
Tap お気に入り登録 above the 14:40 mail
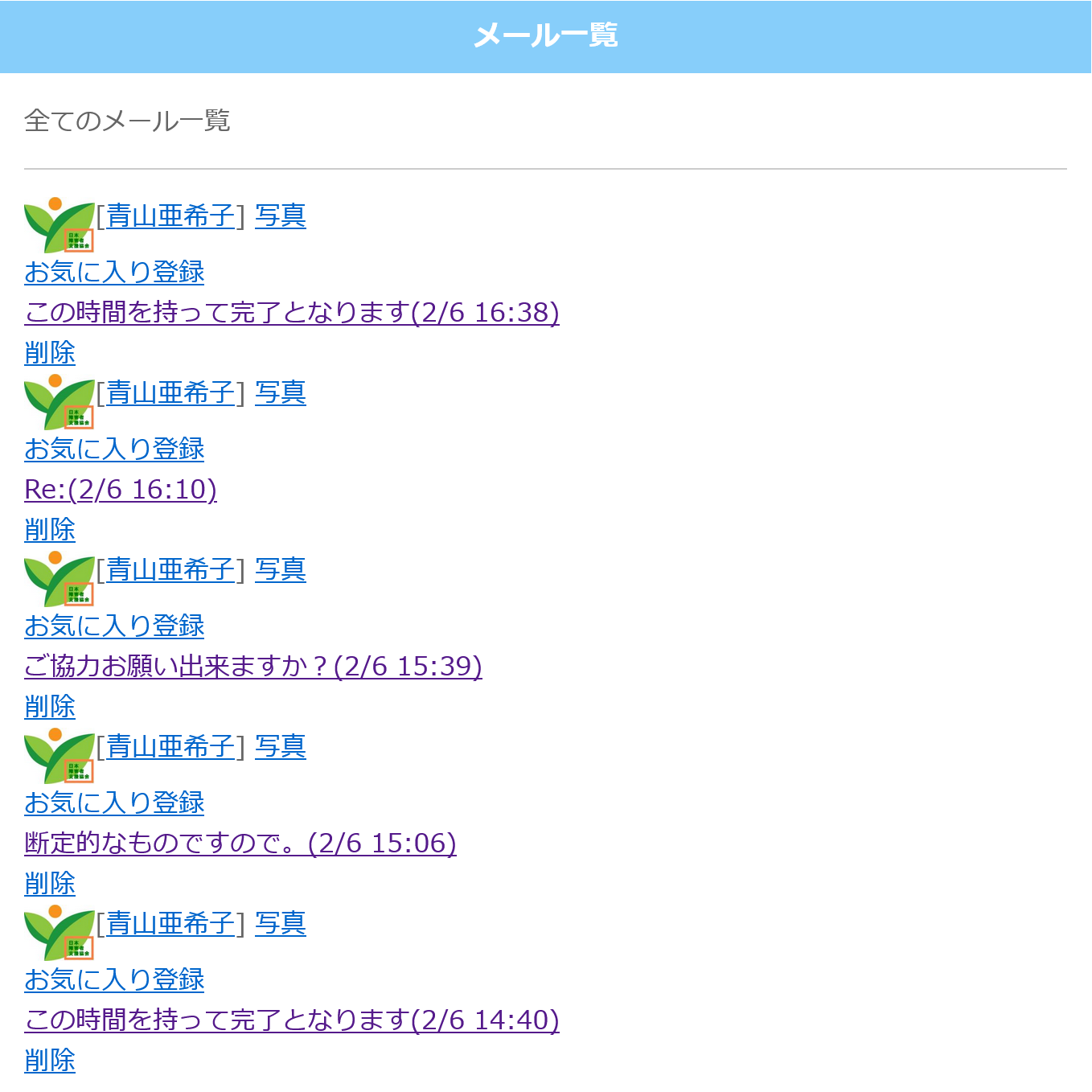[114, 979]
